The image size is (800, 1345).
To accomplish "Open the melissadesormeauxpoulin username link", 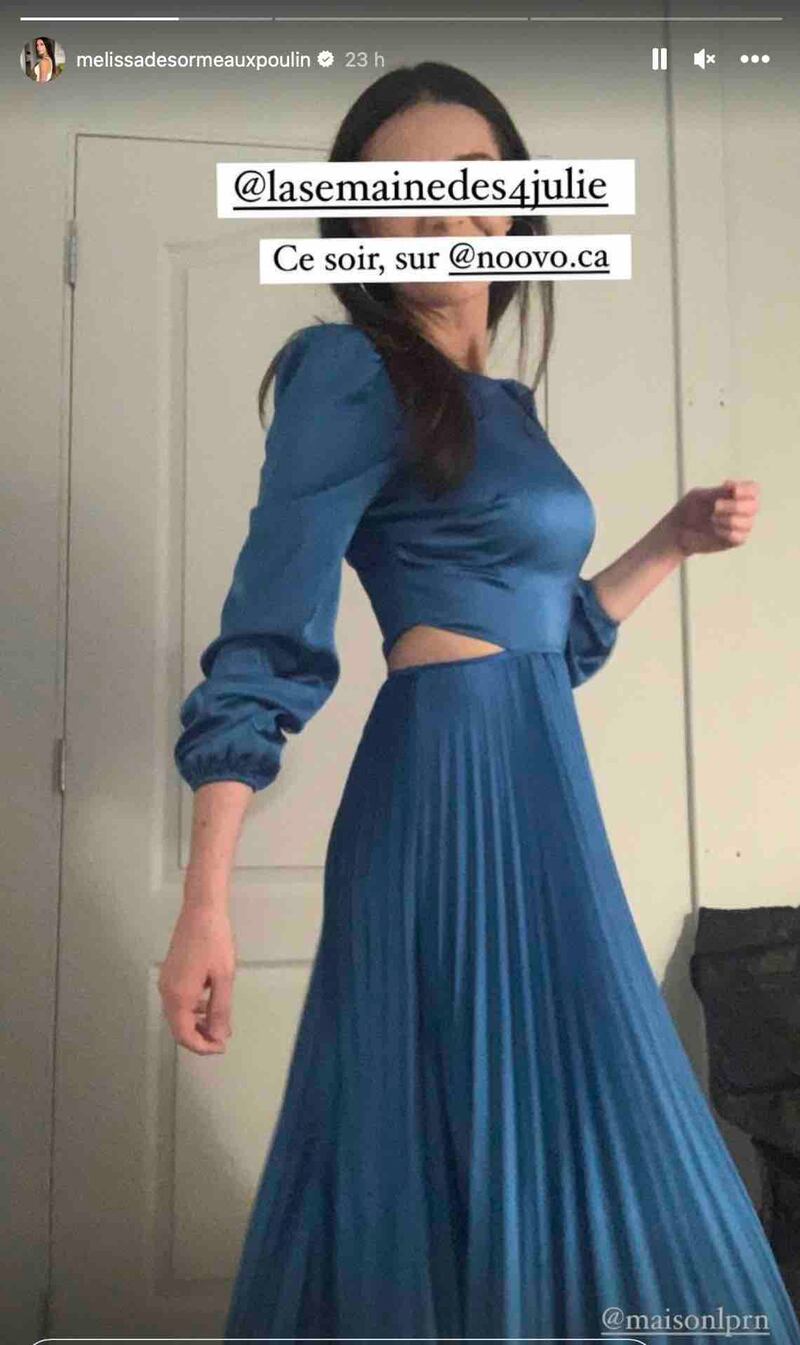I will tap(195, 60).
